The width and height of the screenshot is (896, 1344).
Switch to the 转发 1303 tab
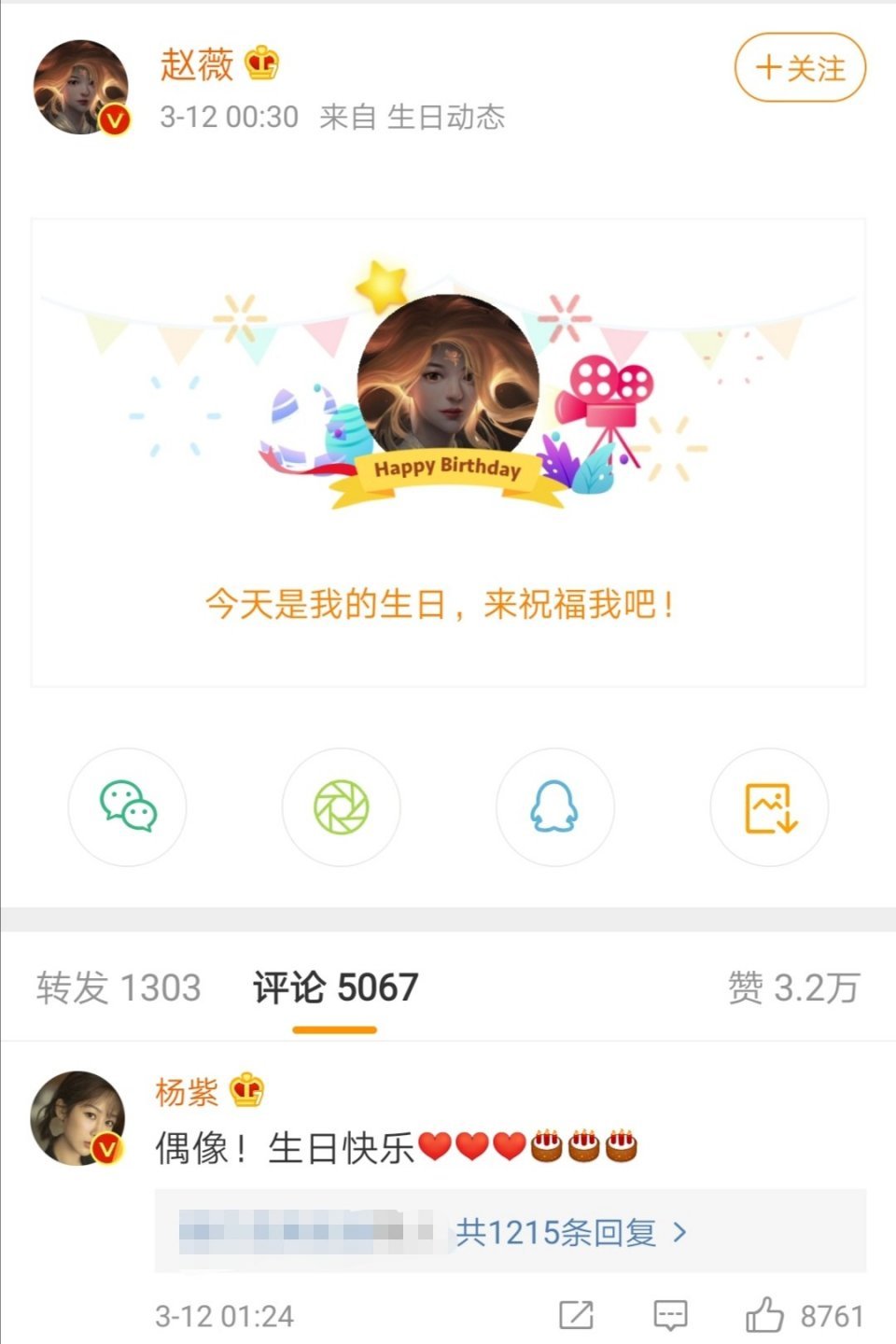[x=119, y=987]
